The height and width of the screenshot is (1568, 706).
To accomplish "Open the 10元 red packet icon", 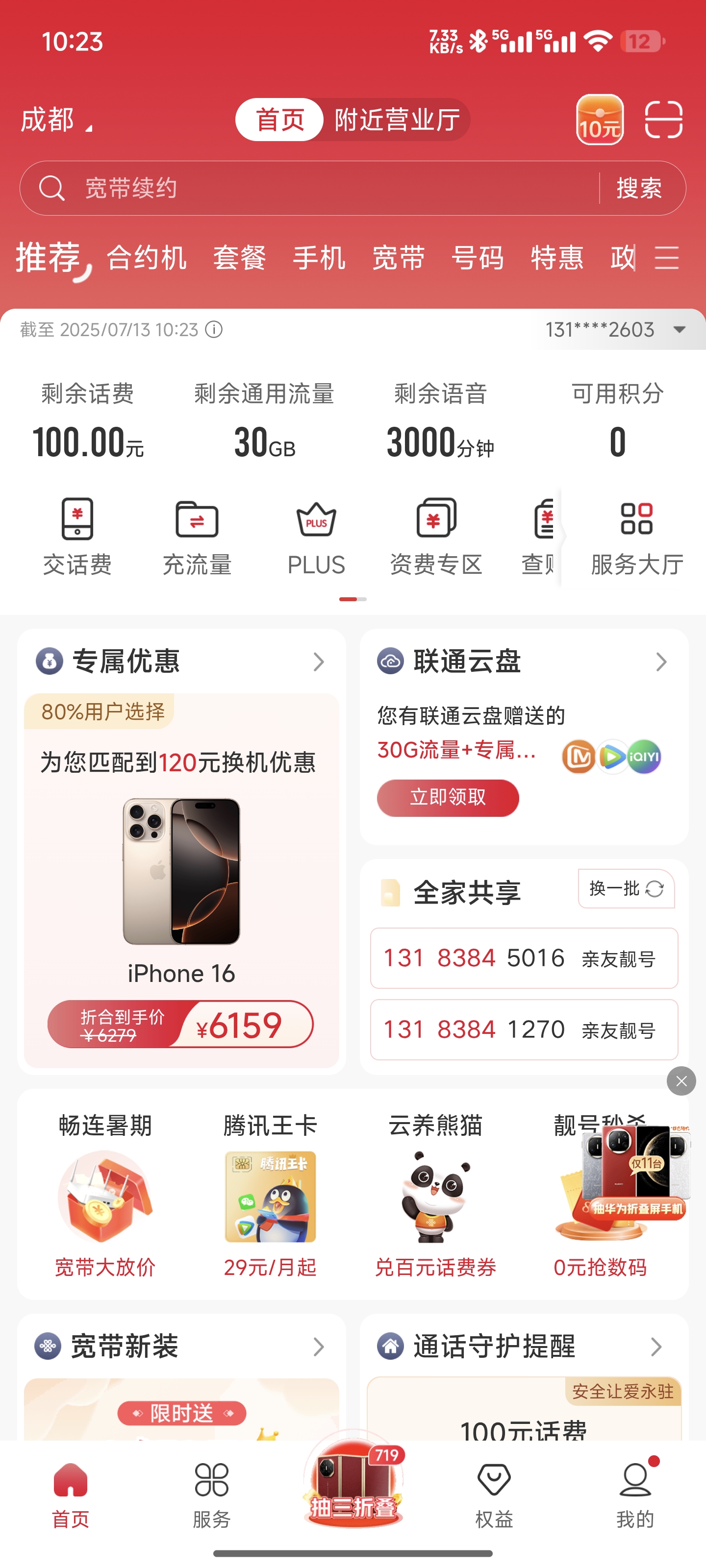I will point(600,120).
